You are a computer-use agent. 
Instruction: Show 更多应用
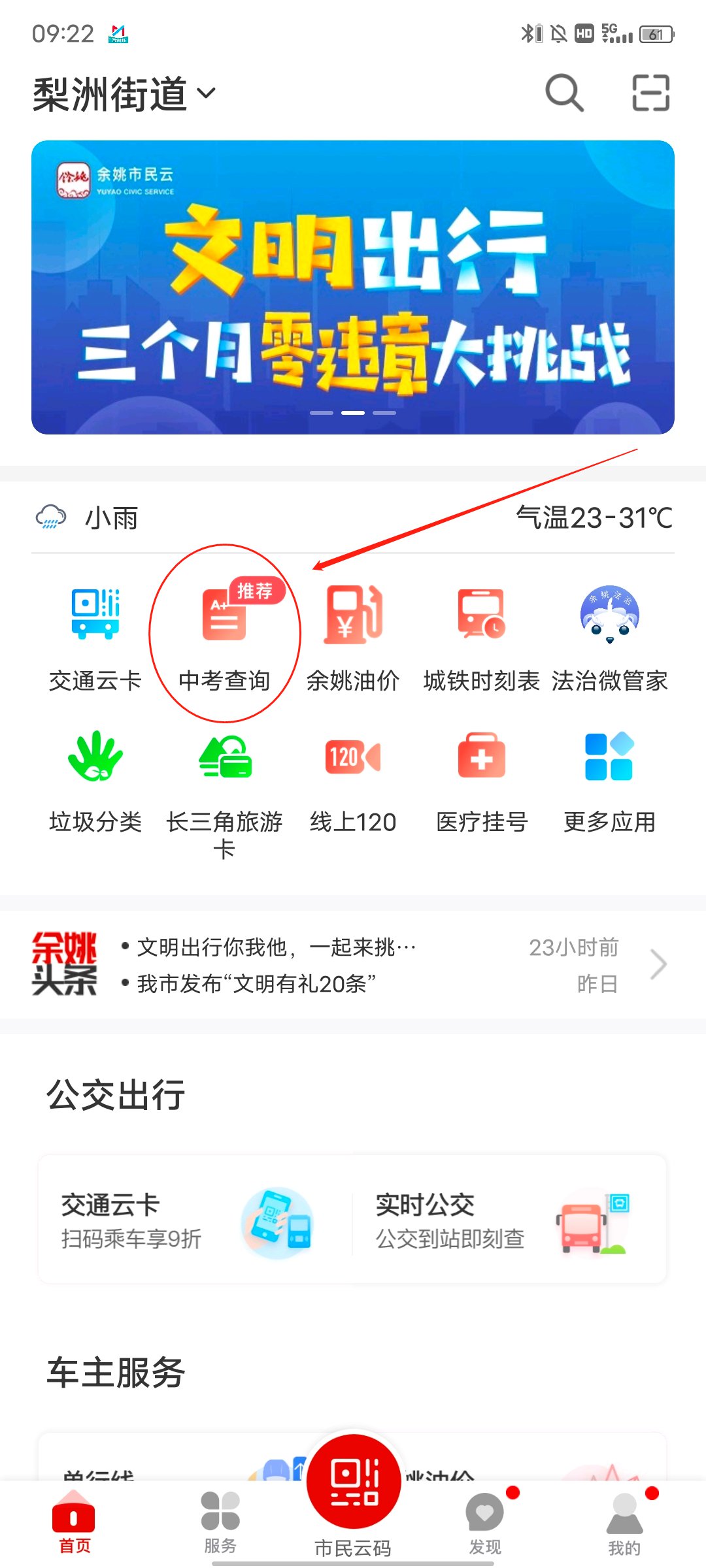click(x=609, y=781)
